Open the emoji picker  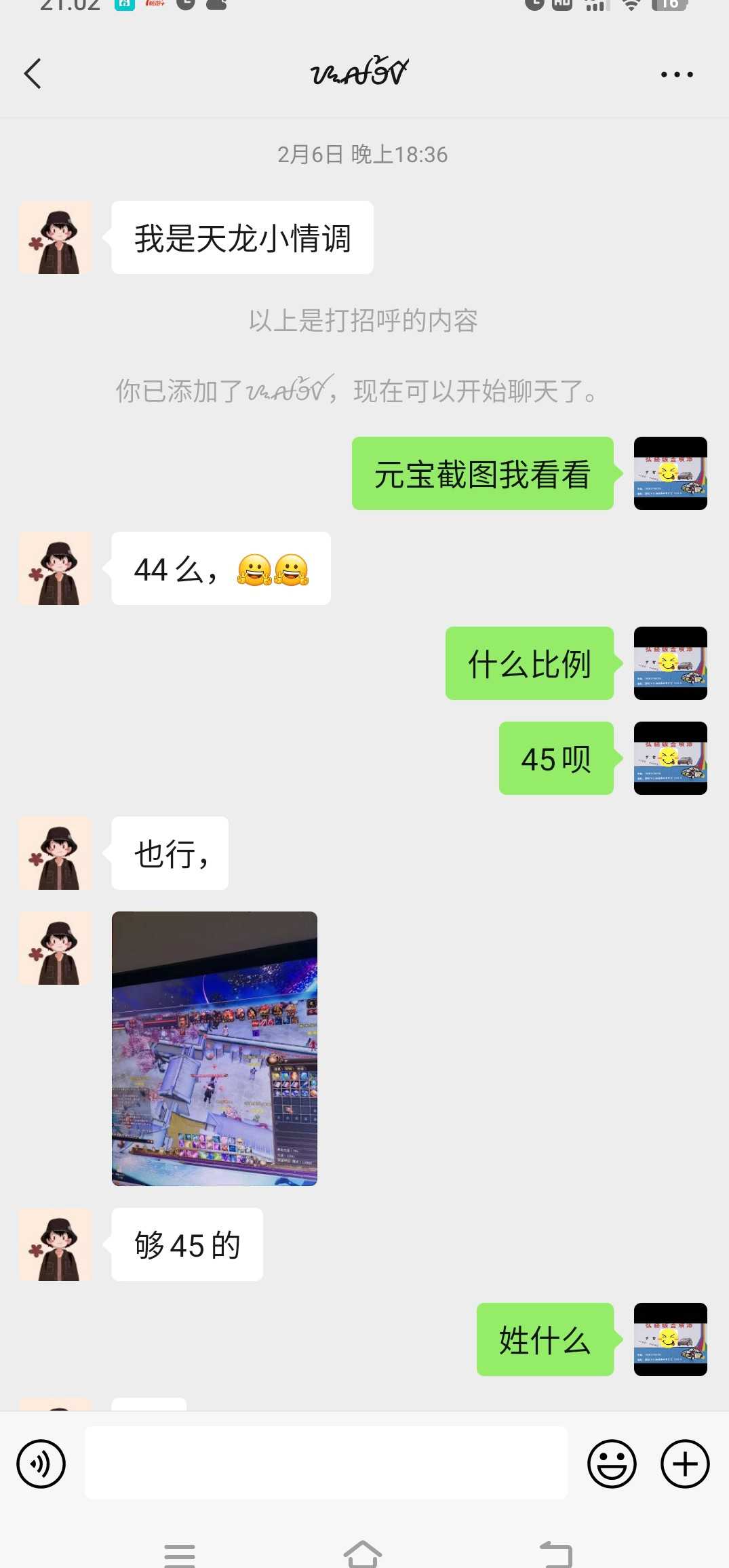611,1464
